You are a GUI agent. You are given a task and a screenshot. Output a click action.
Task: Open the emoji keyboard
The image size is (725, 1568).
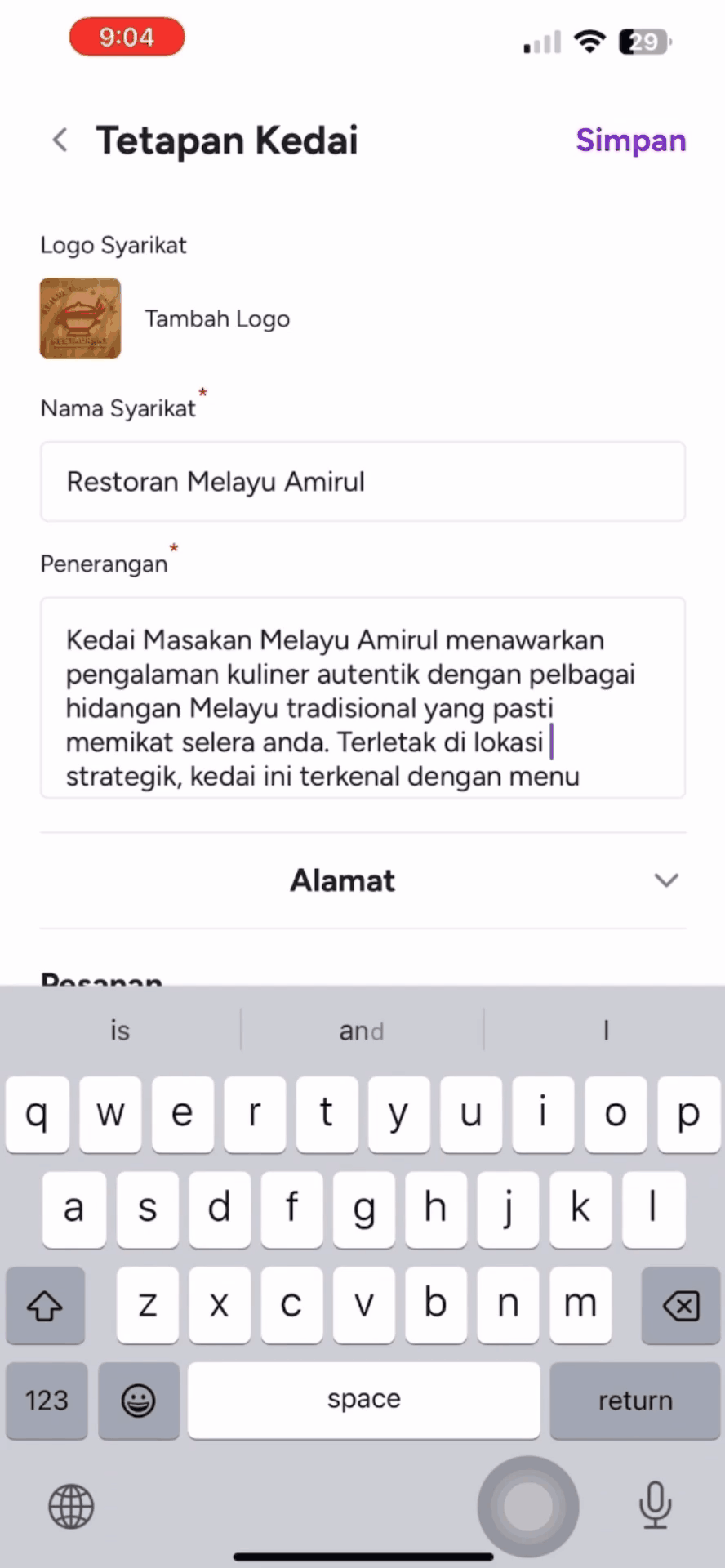tap(139, 1401)
